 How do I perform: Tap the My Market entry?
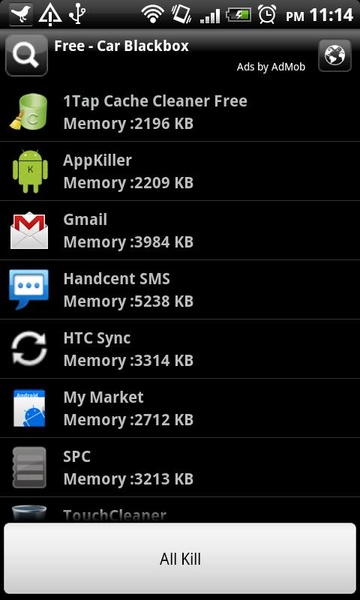pyautogui.click(x=180, y=408)
